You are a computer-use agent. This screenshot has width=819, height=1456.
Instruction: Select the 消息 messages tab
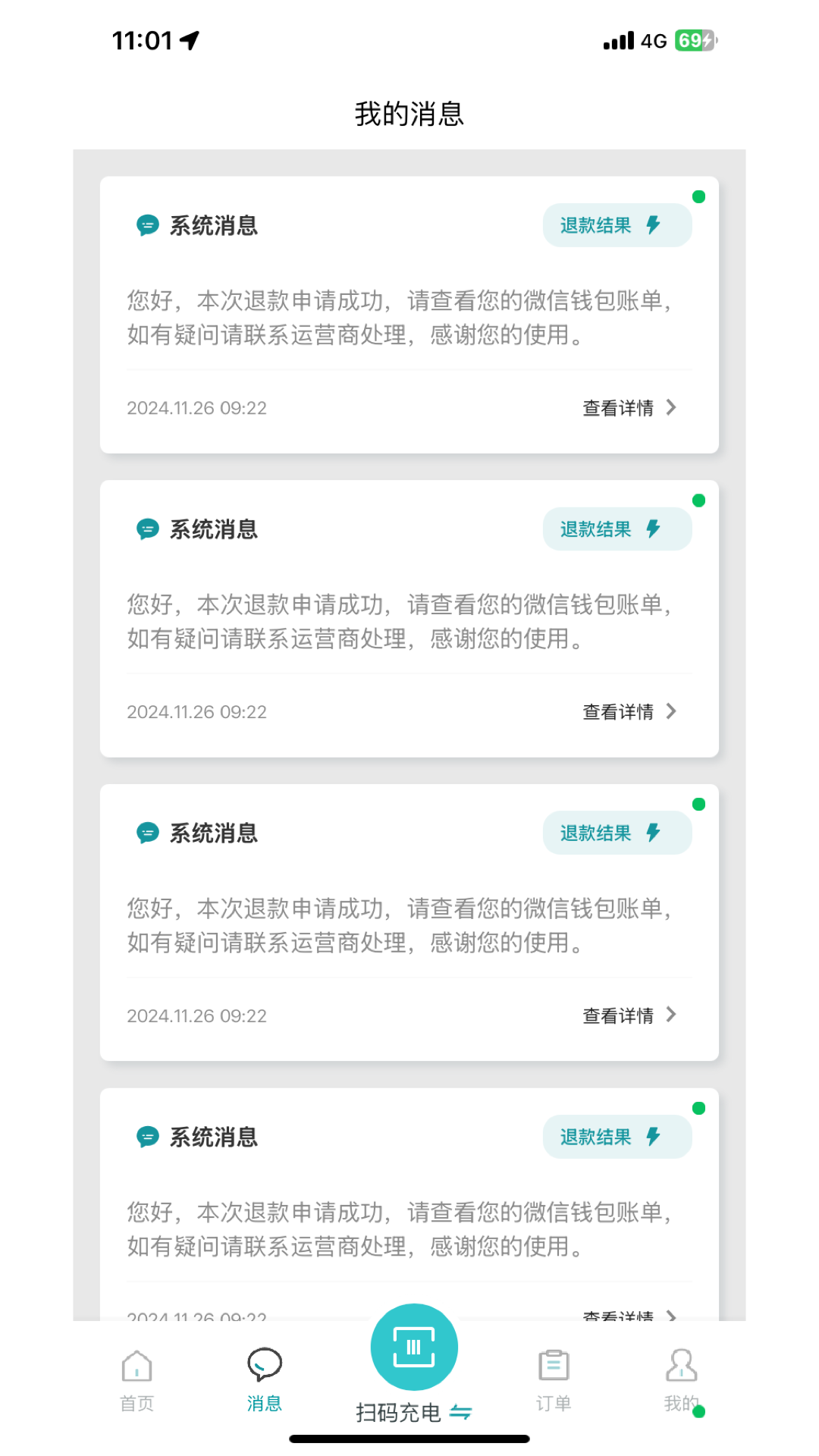(x=264, y=1380)
